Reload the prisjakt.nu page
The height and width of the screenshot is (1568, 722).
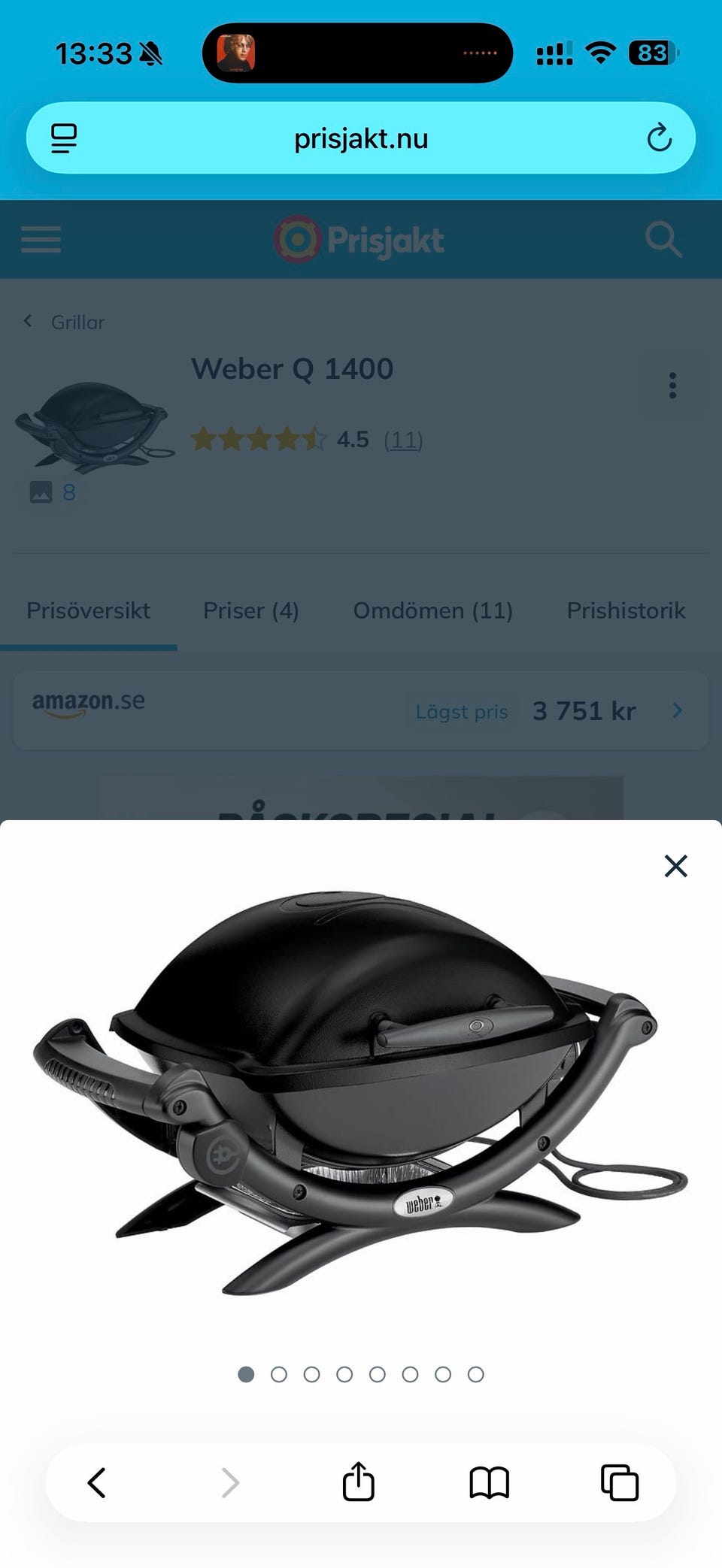tap(659, 138)
